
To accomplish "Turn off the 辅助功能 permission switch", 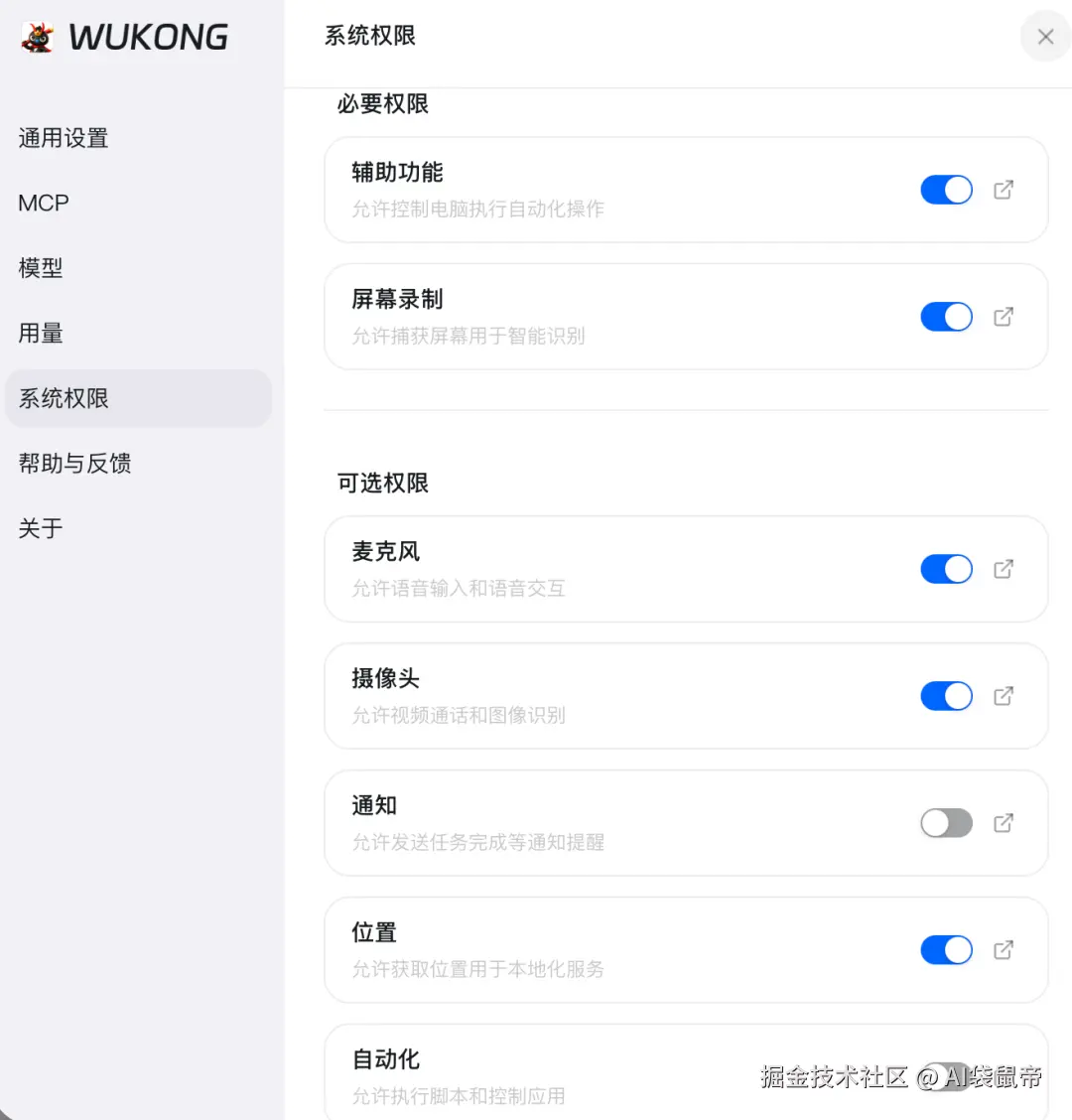I will (946, 190).
